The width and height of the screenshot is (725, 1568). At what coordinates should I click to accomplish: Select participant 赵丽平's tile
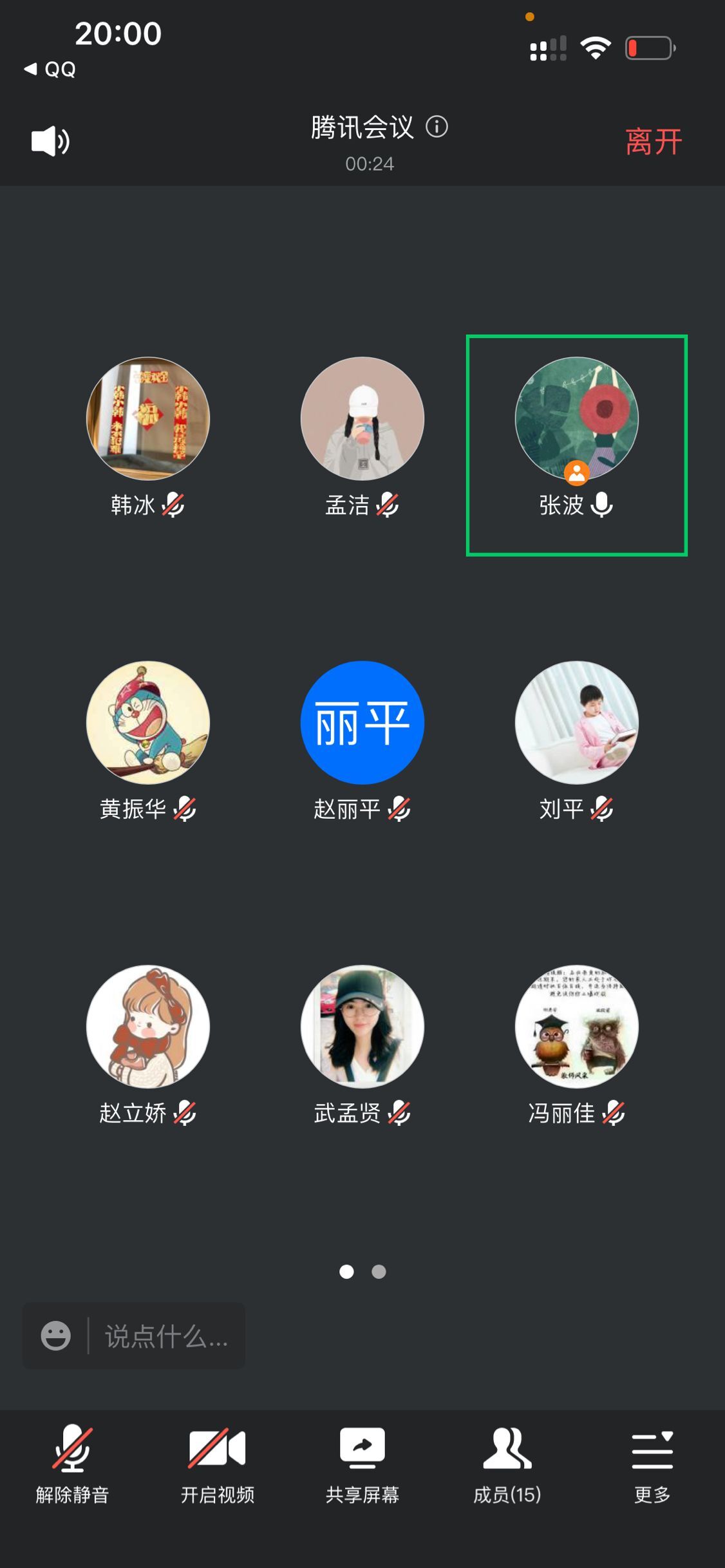pyautogui.click(x=362, y=723)
